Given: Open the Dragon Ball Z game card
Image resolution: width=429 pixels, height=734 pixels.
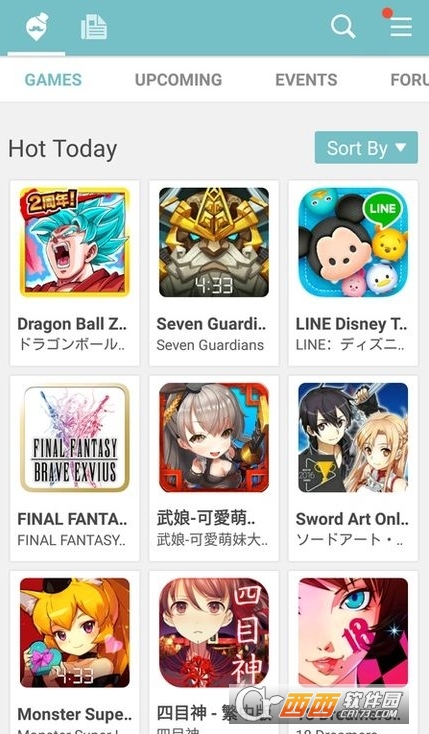Looking at the screenshot, I should (74, 273).
